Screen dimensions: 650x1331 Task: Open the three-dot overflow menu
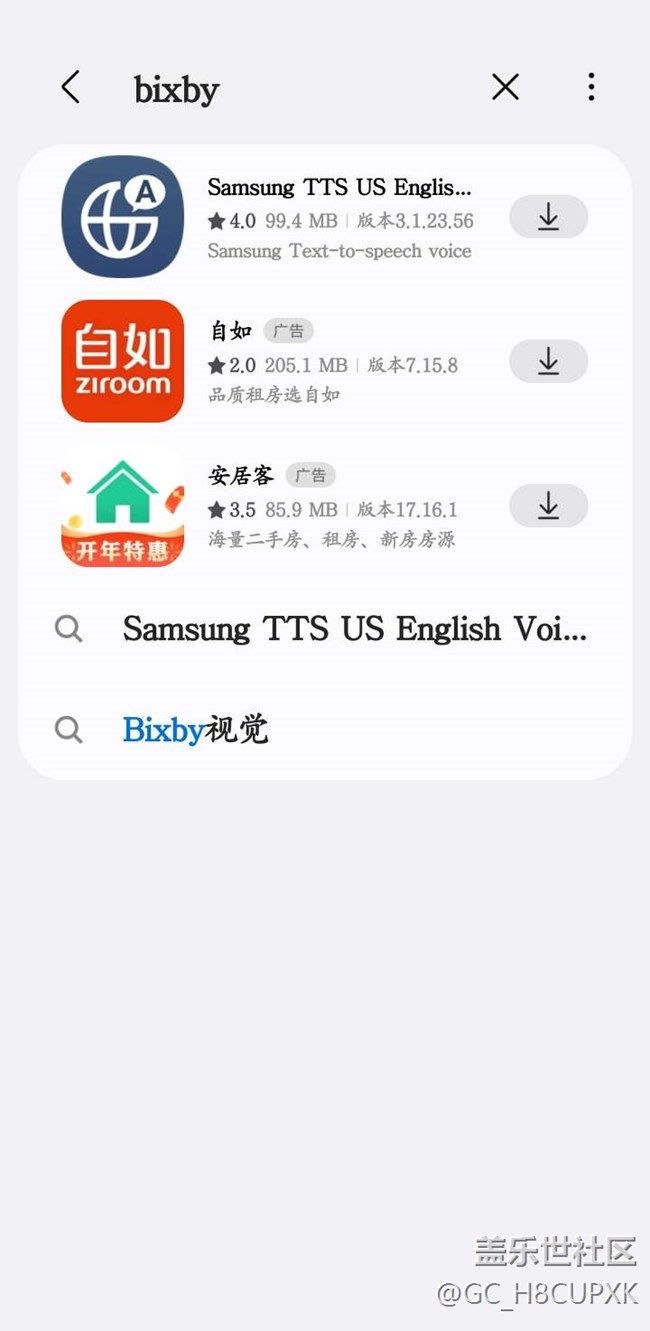[x=591, y=88]
